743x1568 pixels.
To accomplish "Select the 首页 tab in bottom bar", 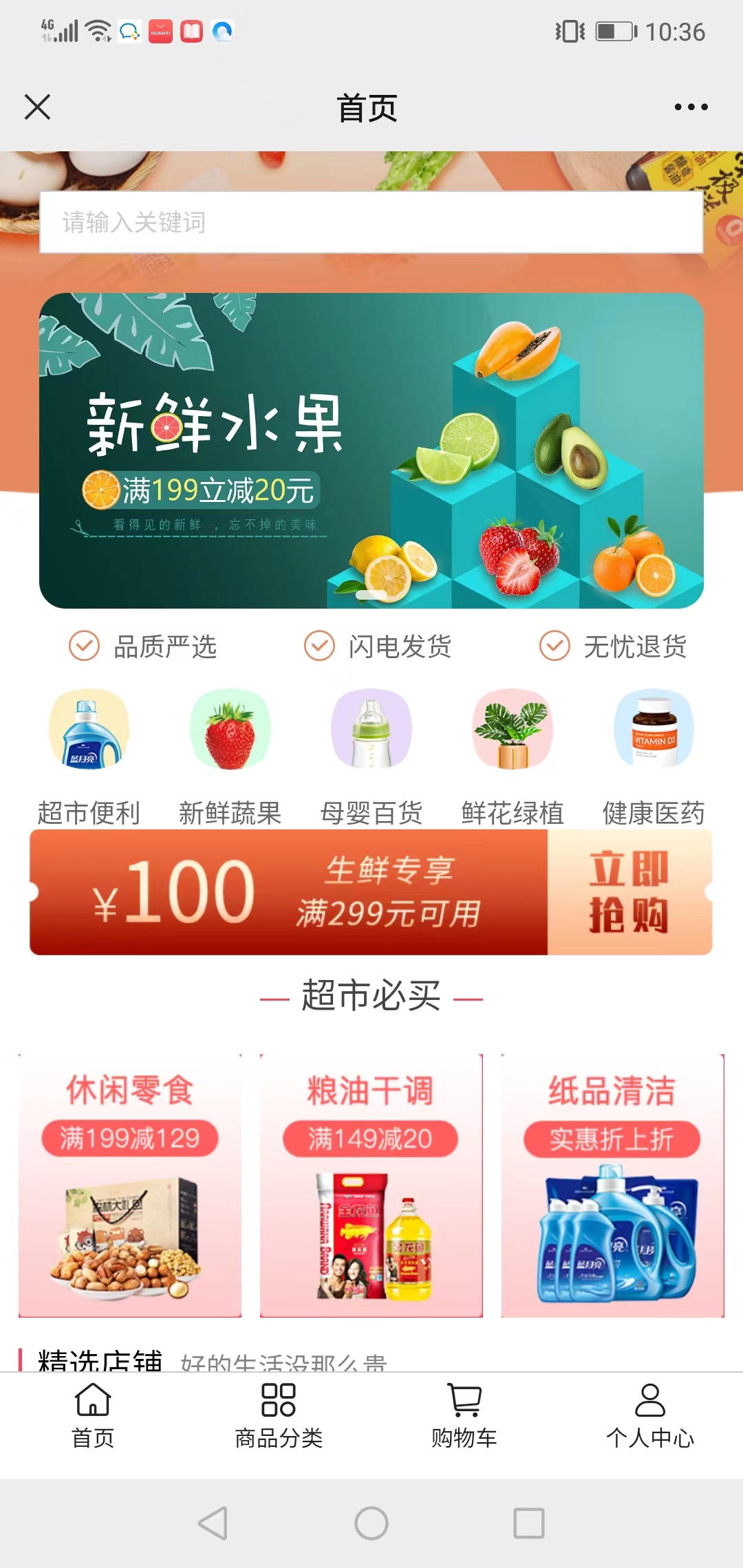I will click(93, 1417).
